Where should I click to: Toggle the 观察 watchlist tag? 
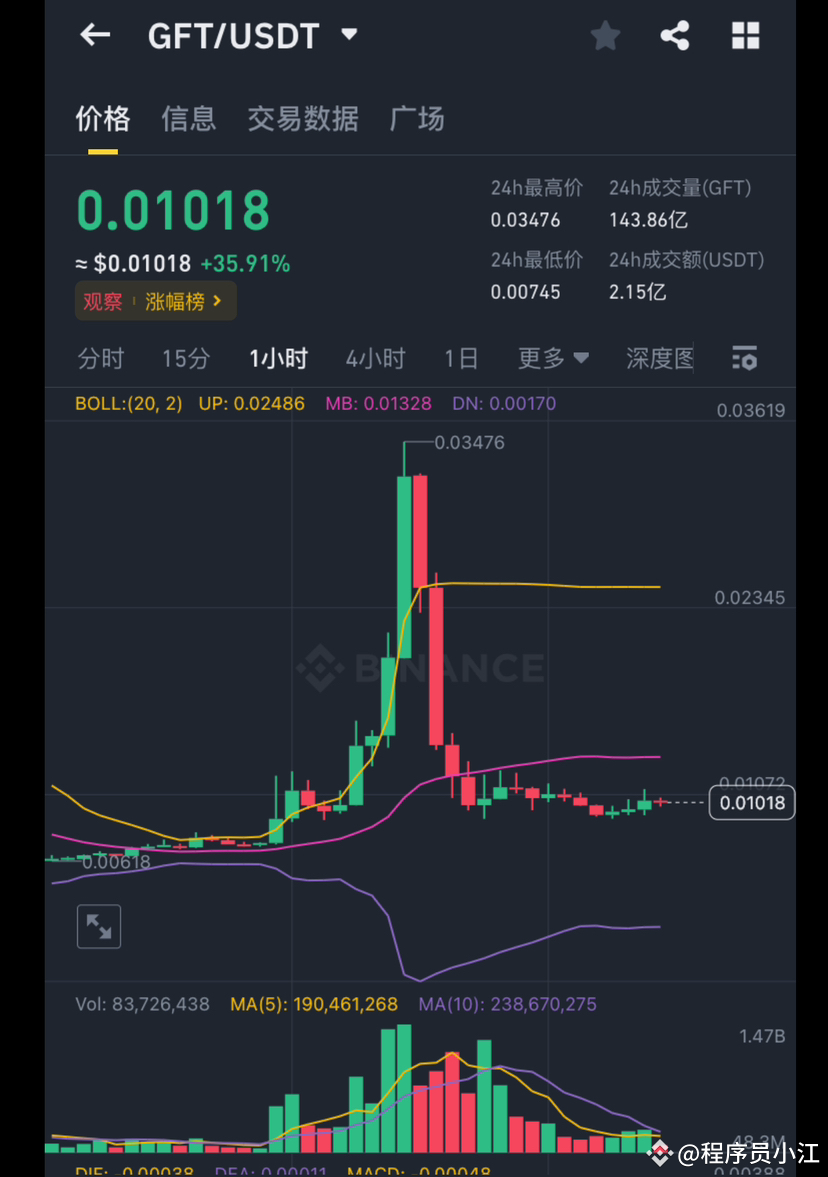pos(103,300)
